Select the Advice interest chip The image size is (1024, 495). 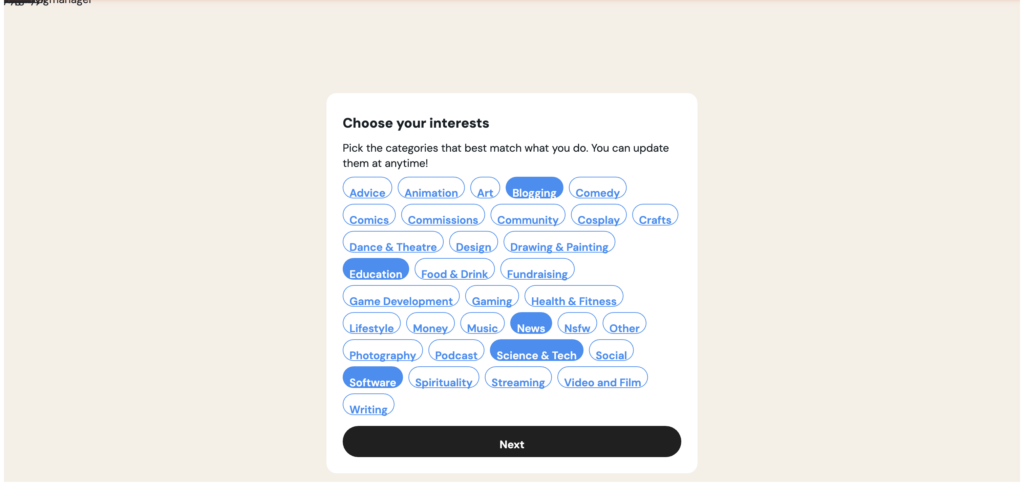(367, 190)
